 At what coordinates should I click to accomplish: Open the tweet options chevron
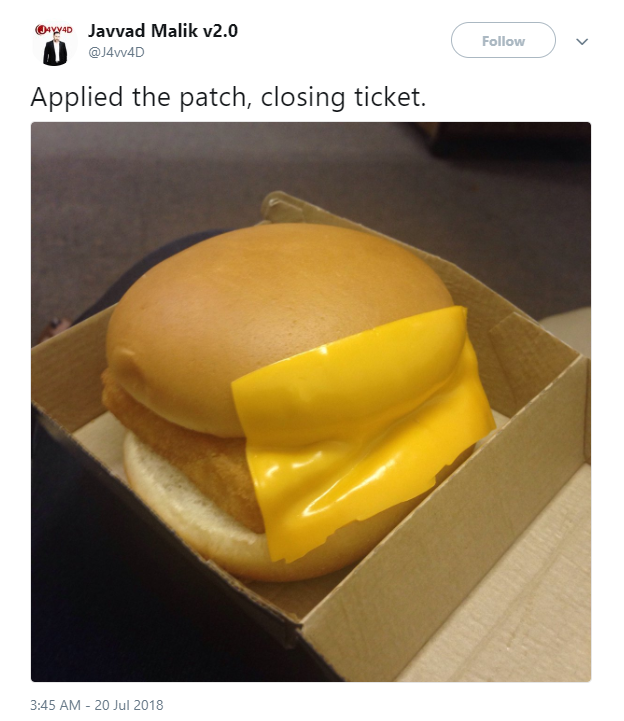[x=583, y=42]
